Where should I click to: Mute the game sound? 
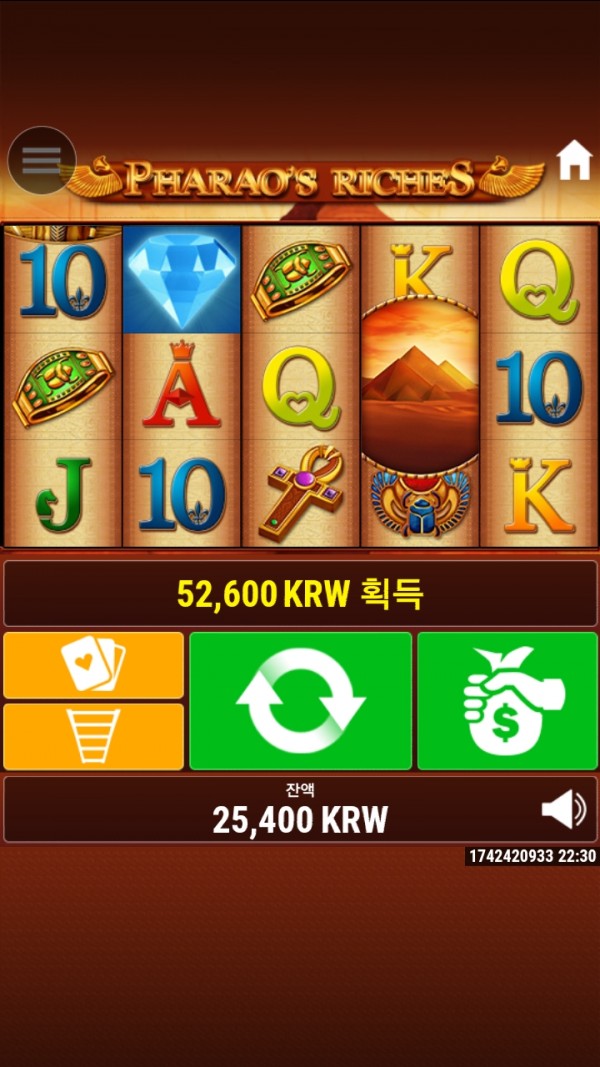click(563, 809)
